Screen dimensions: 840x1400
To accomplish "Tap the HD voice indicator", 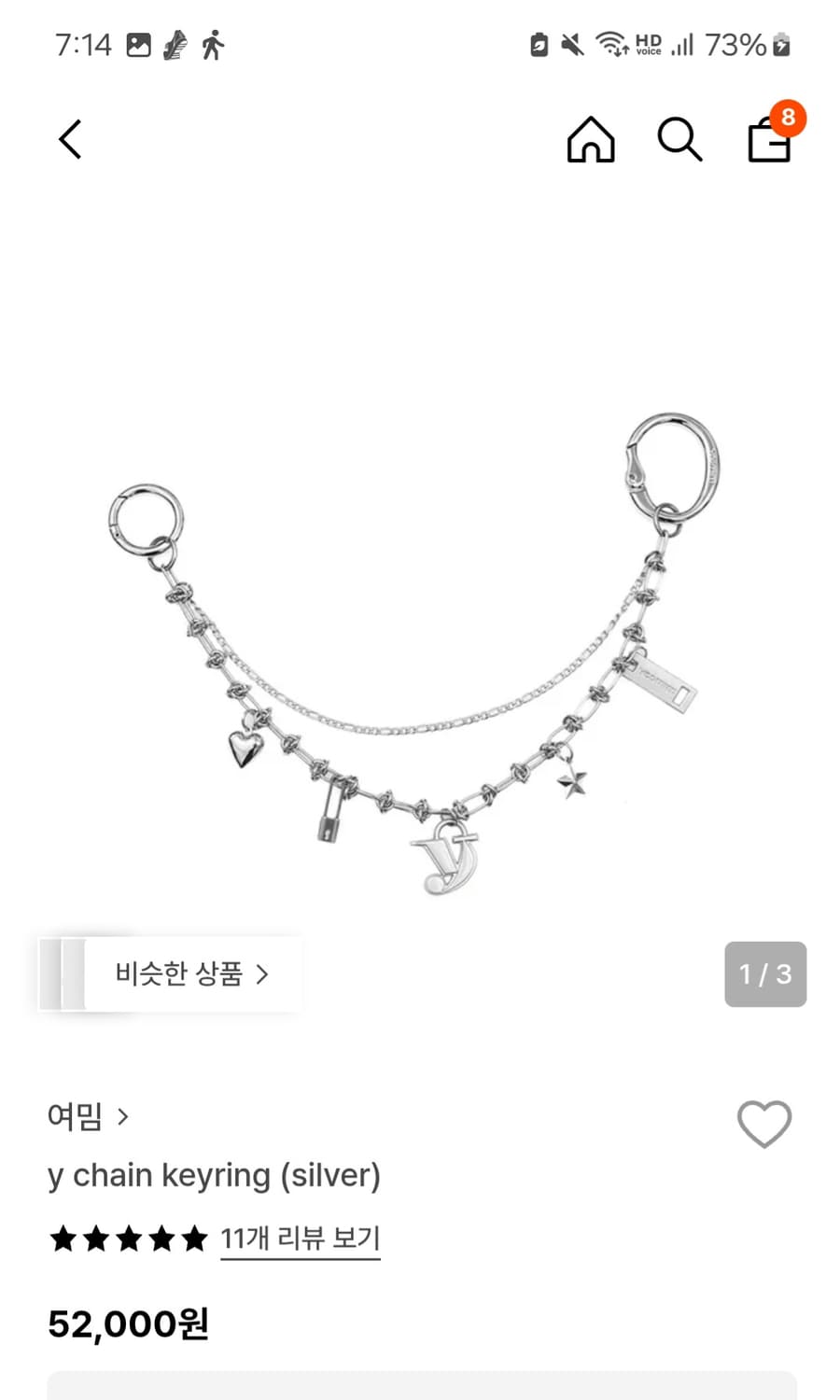I will coord(648,44).
